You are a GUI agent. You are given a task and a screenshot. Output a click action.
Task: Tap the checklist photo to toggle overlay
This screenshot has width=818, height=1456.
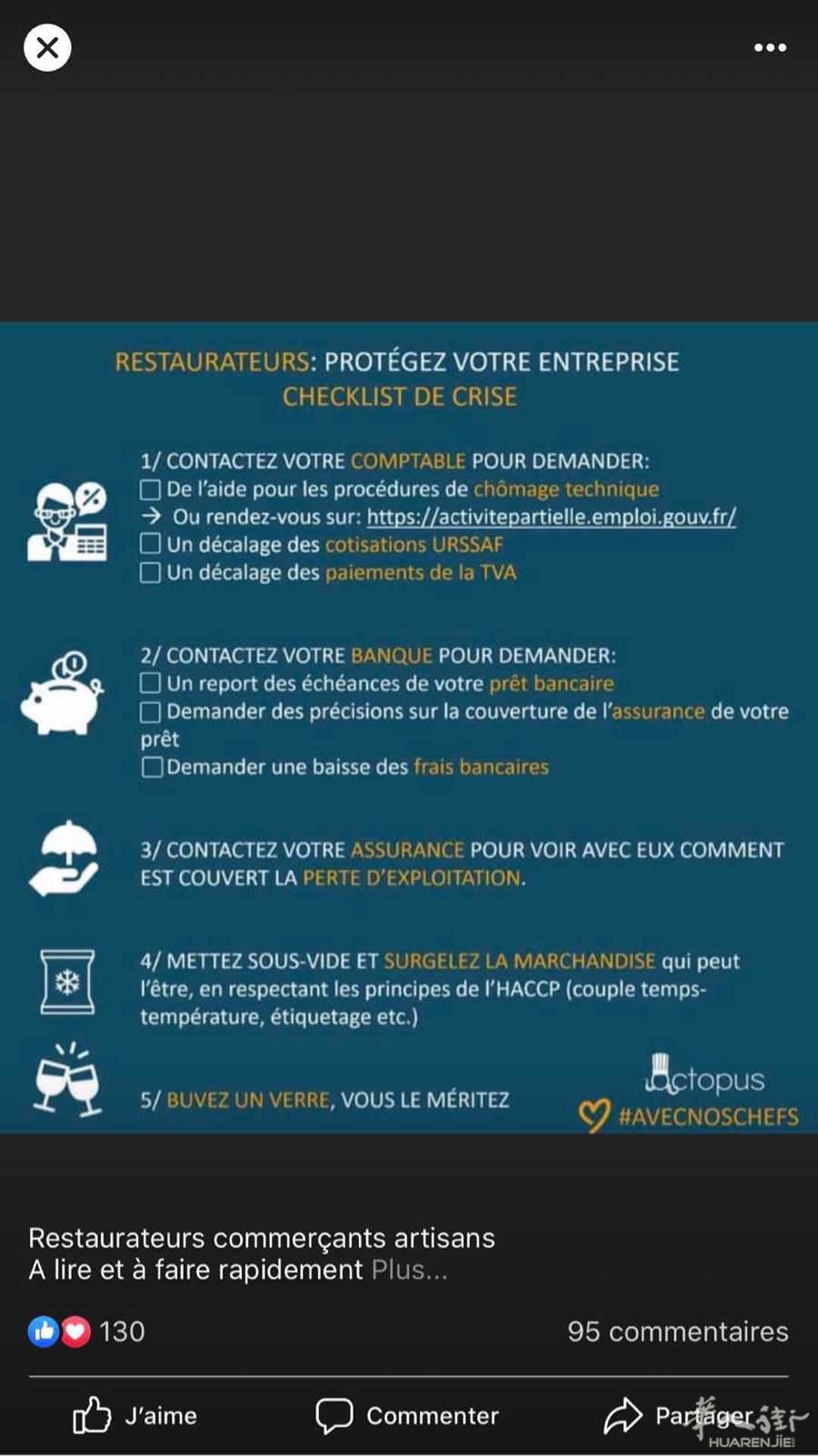coord(409,727)
